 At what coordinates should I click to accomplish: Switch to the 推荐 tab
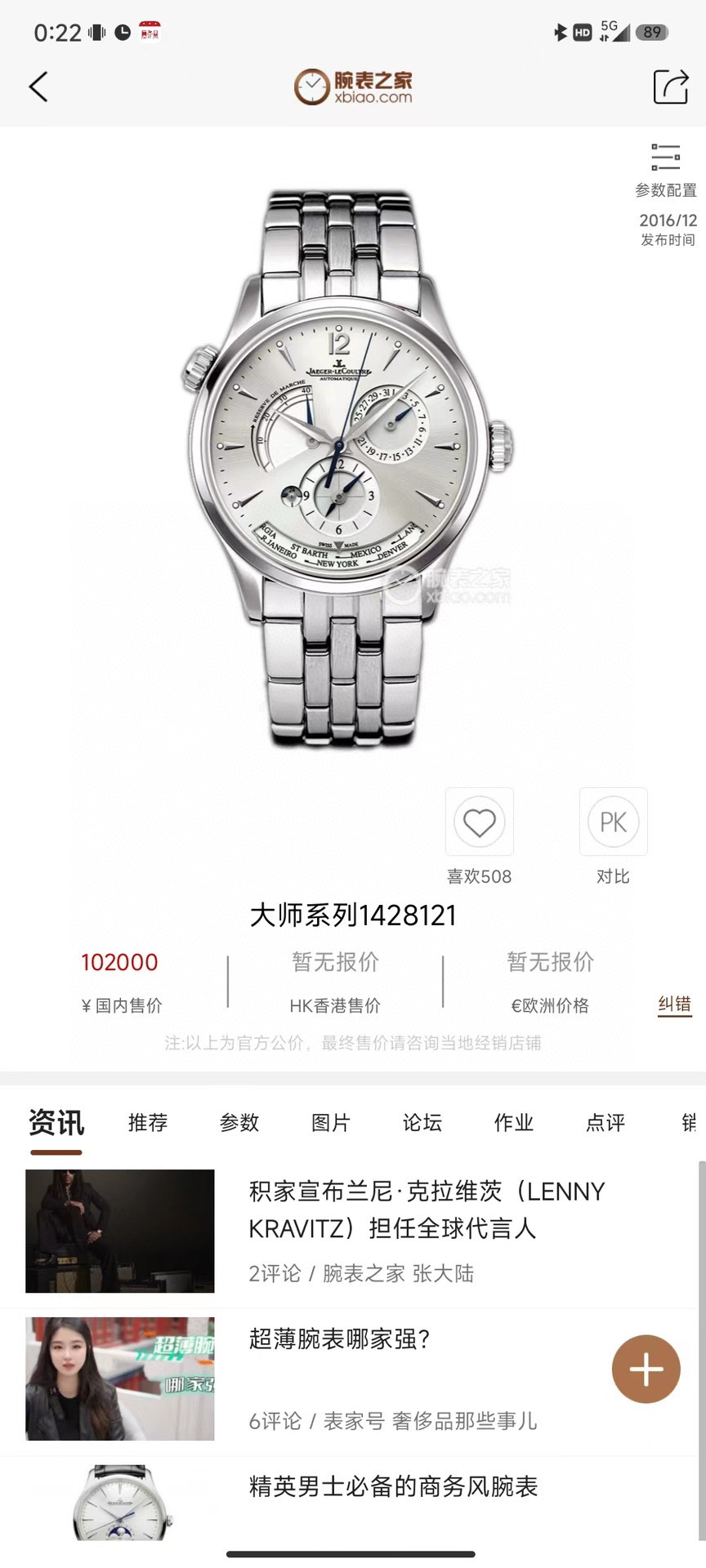tap(148, 1123)
